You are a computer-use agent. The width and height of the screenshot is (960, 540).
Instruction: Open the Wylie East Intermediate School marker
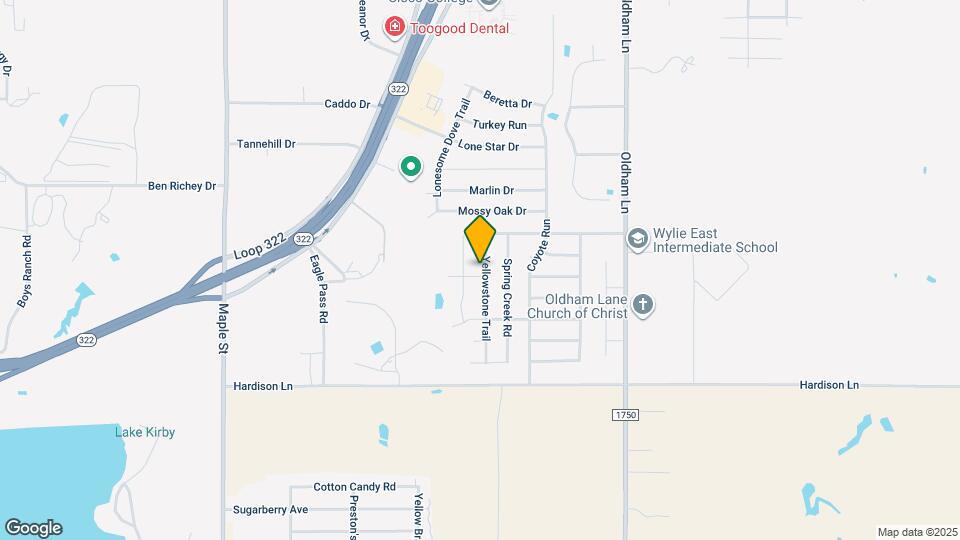pyautogui.click(x=638, y=240)
